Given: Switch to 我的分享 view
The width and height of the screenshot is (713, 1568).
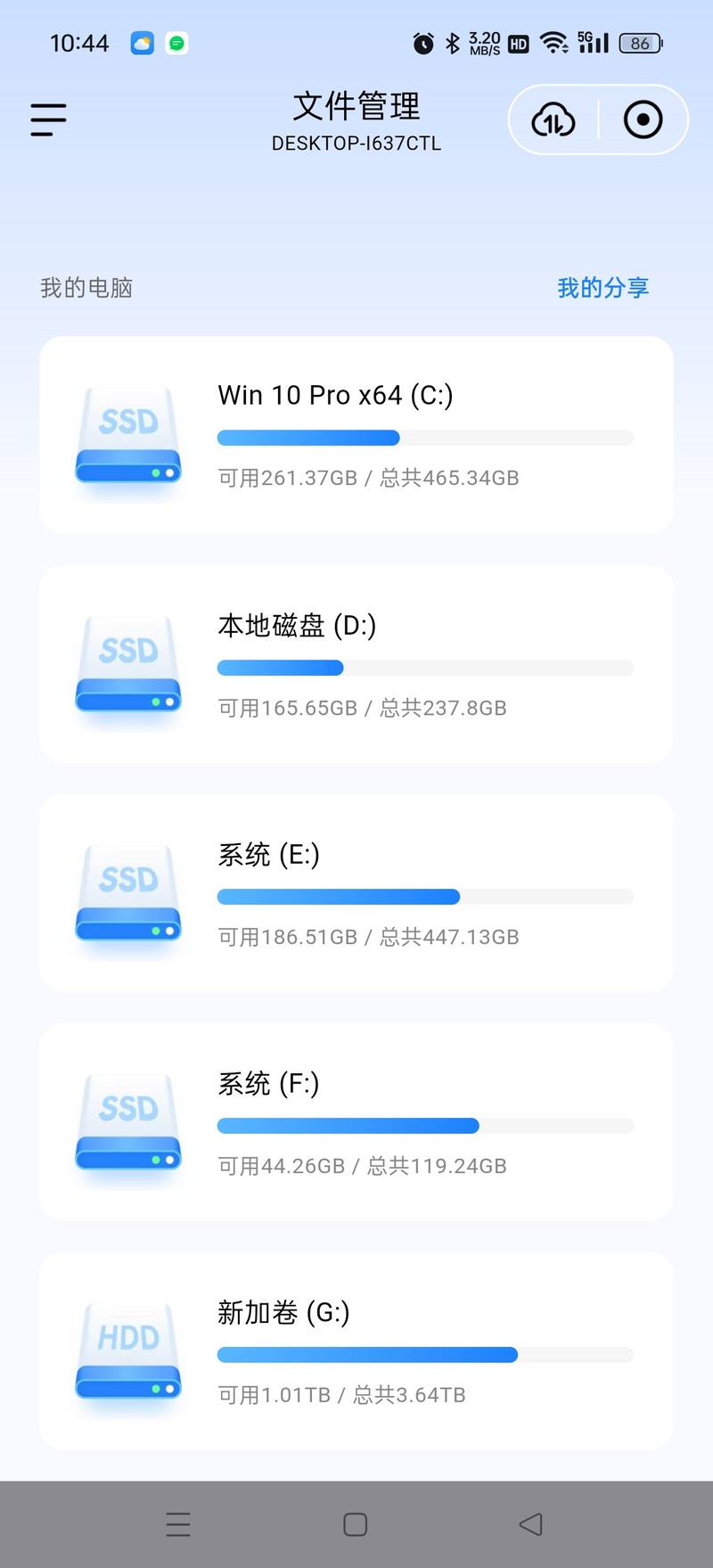Looking at the screenshot, I should pyautogui.click(x=602, y=287).
